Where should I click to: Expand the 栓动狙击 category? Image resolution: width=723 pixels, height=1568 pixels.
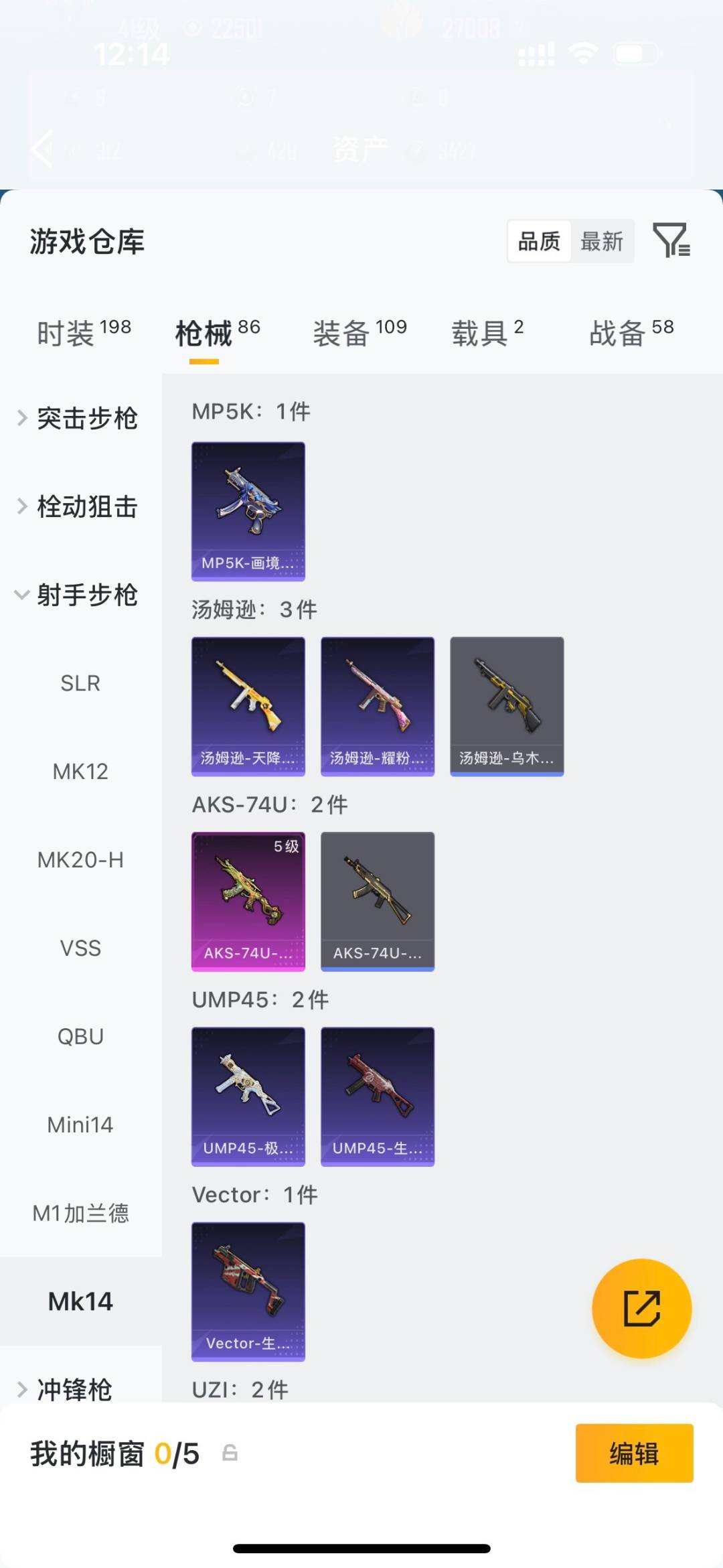click(87, 507)
